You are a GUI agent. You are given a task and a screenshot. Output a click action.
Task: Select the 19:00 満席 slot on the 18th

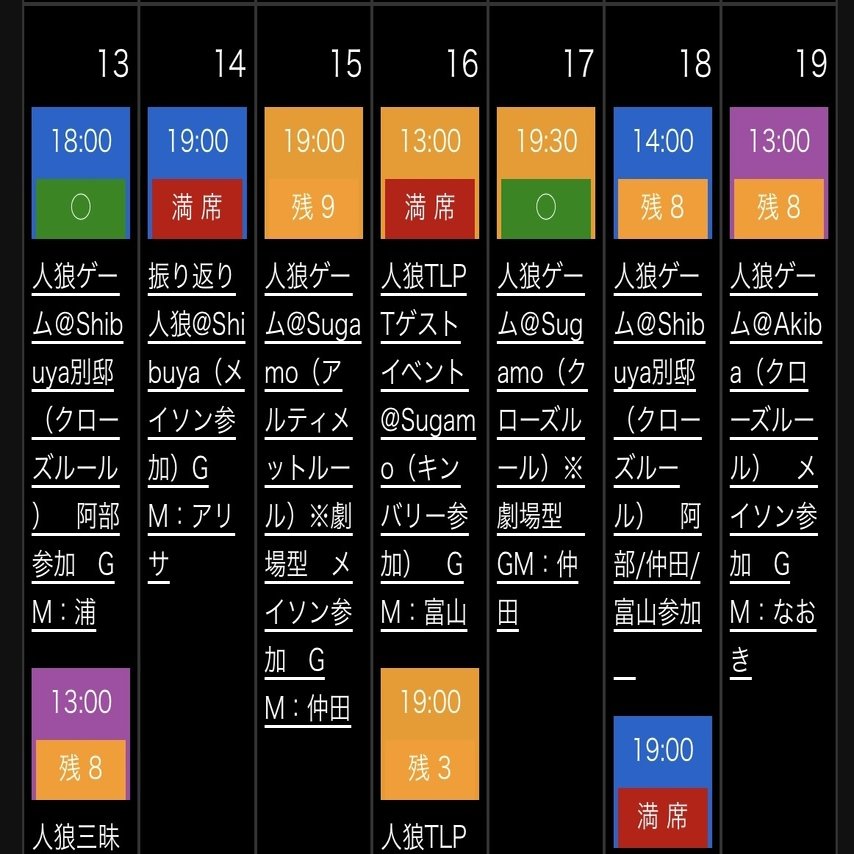pyautogui.click(x=662, y=781)
